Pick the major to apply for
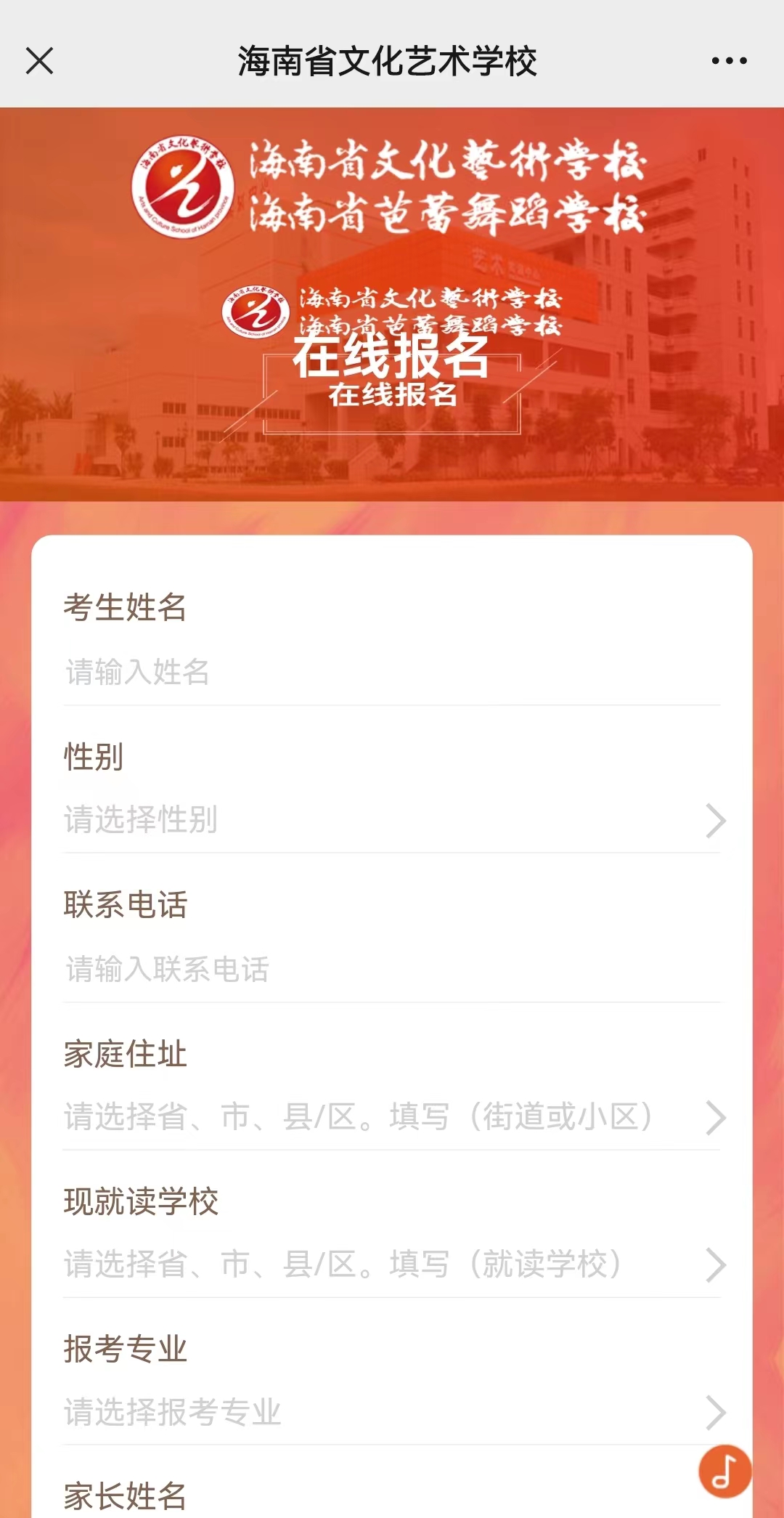The width and height of the screenshot is (784, 1518). point(392,1412)
